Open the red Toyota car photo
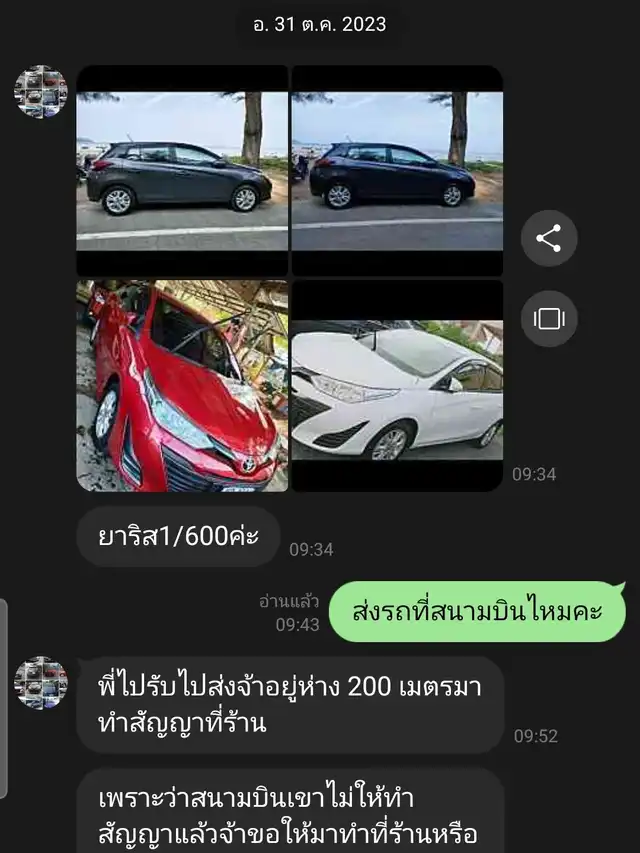This screenshot has width=640, height=853. [x=182, y=385]
